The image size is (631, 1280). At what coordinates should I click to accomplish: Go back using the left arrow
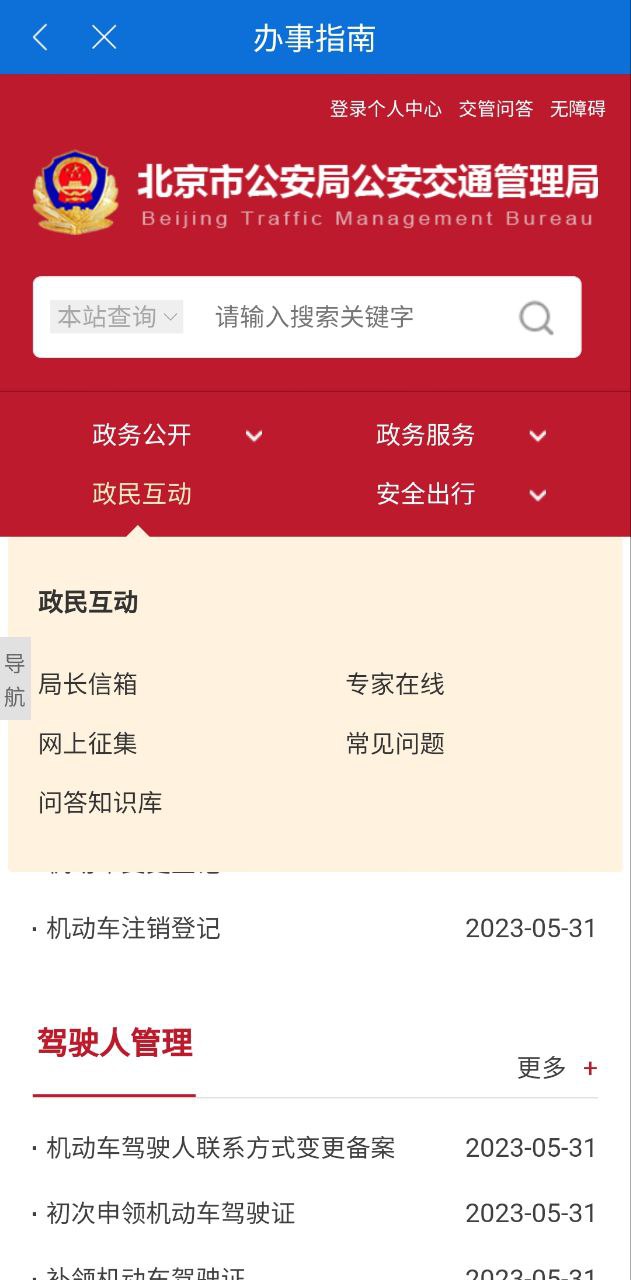point(40,38)
